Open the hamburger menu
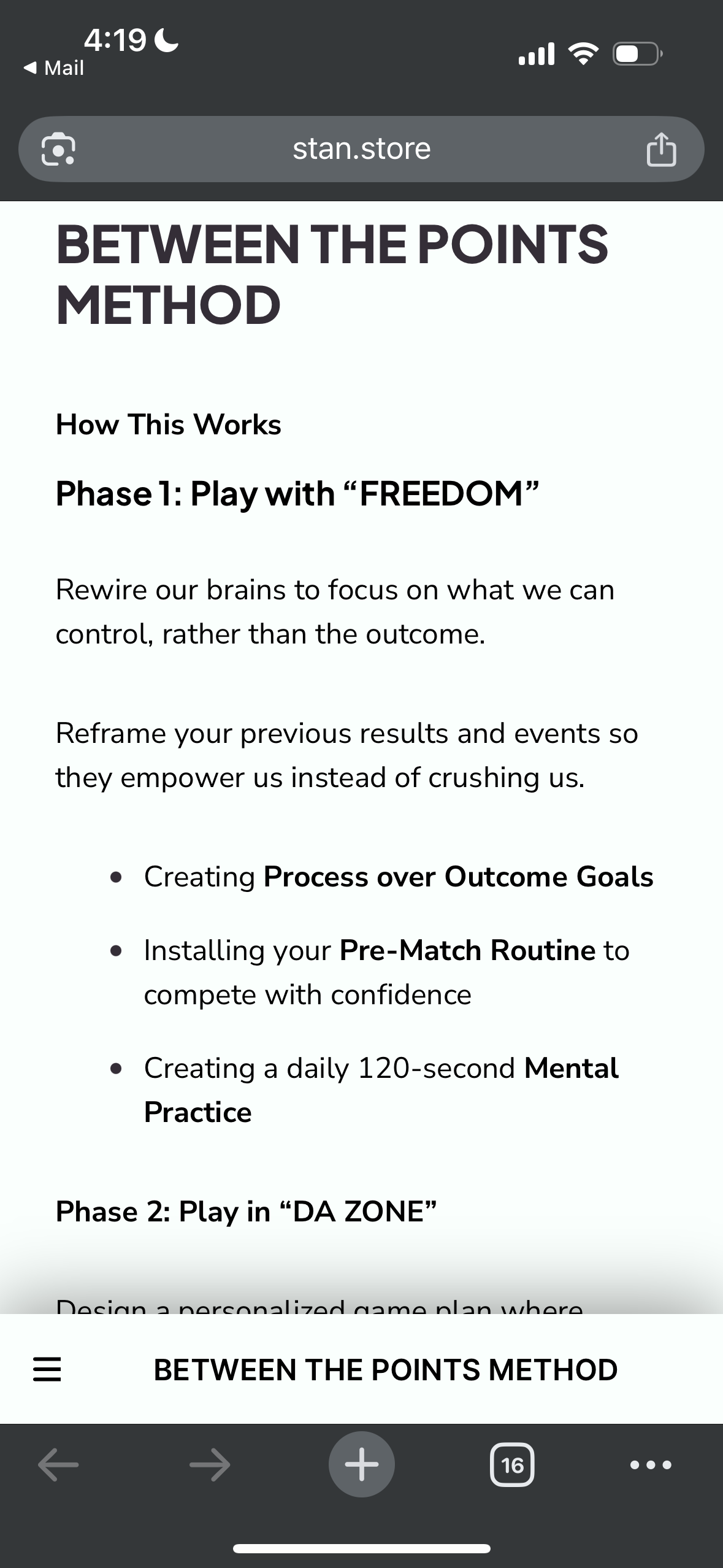723x1568 pixels. pos(47,1369)
